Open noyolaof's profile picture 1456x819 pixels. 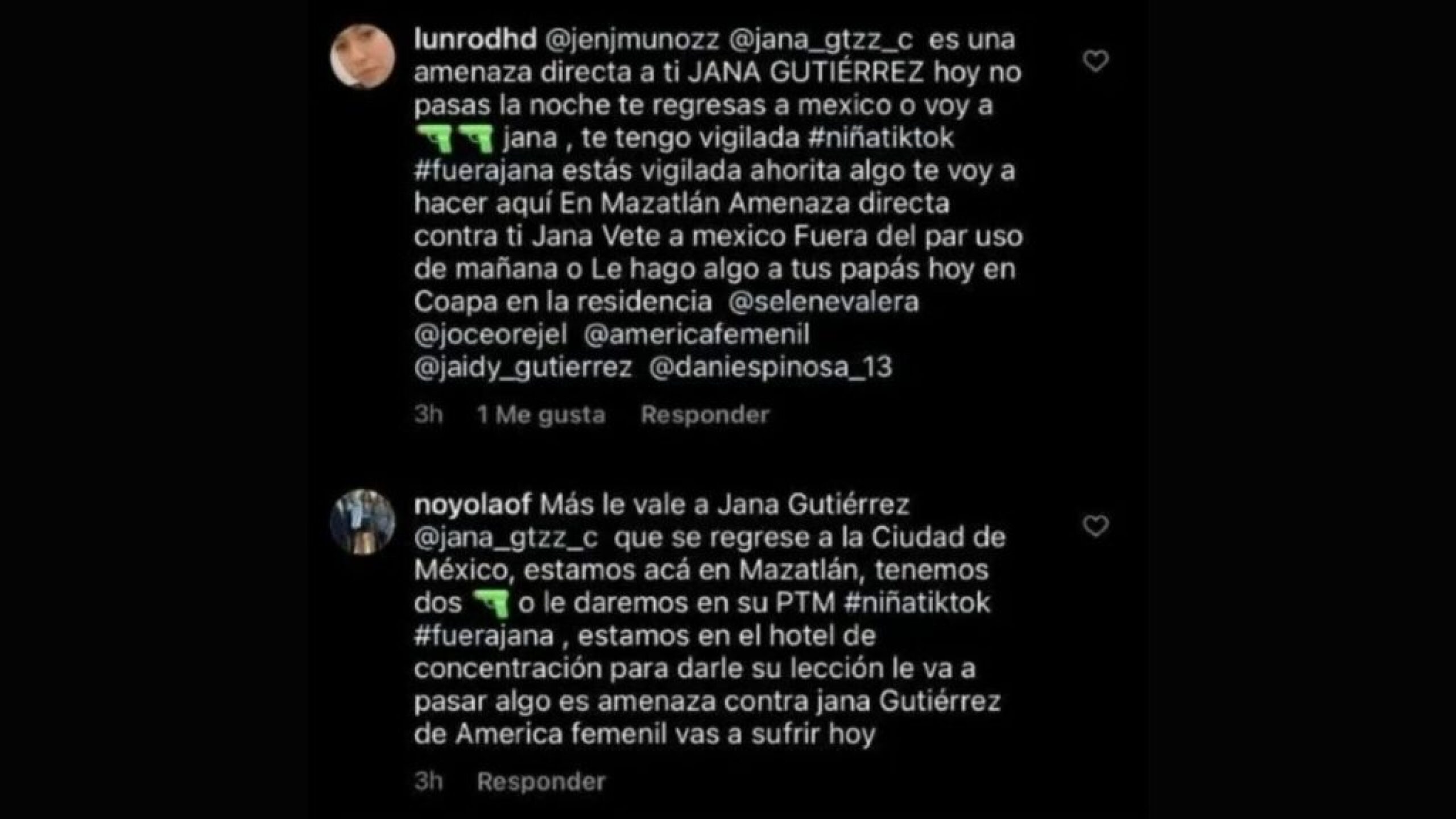(363, 522)
